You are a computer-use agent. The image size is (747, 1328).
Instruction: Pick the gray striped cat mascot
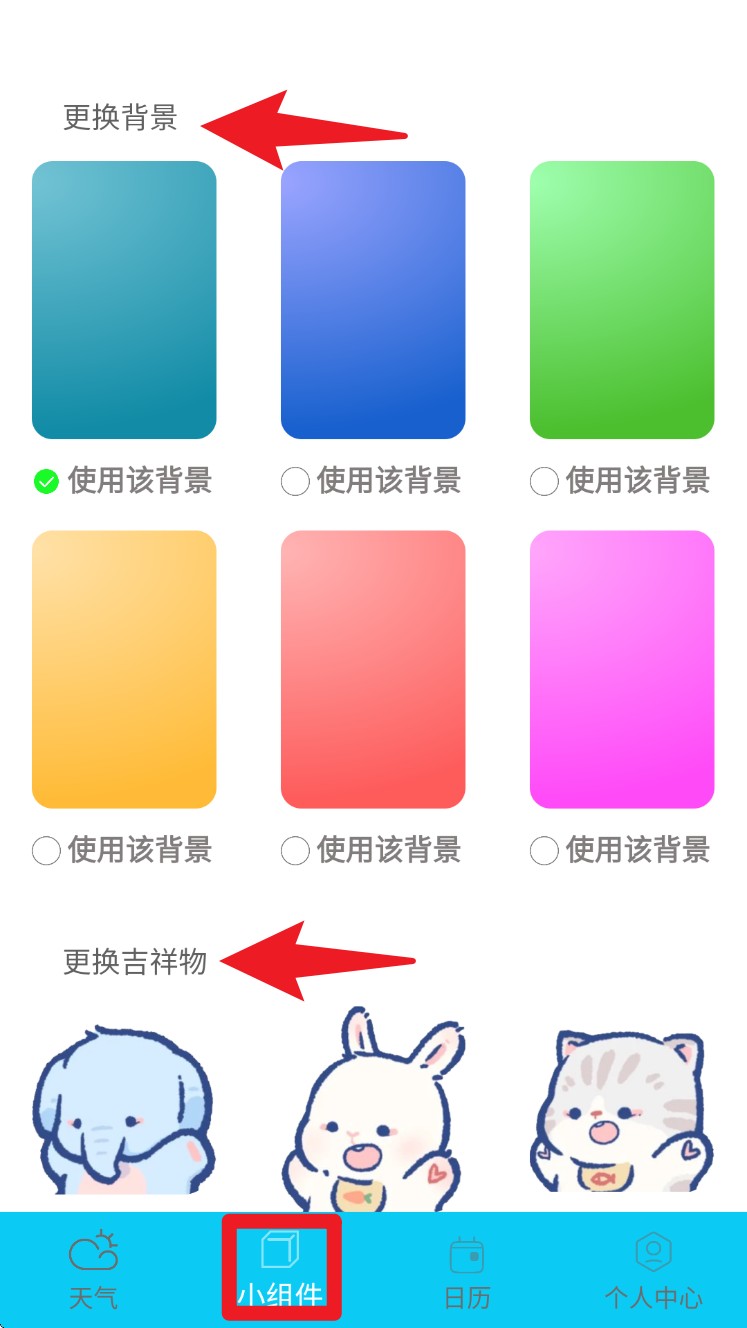(622, 1110)
